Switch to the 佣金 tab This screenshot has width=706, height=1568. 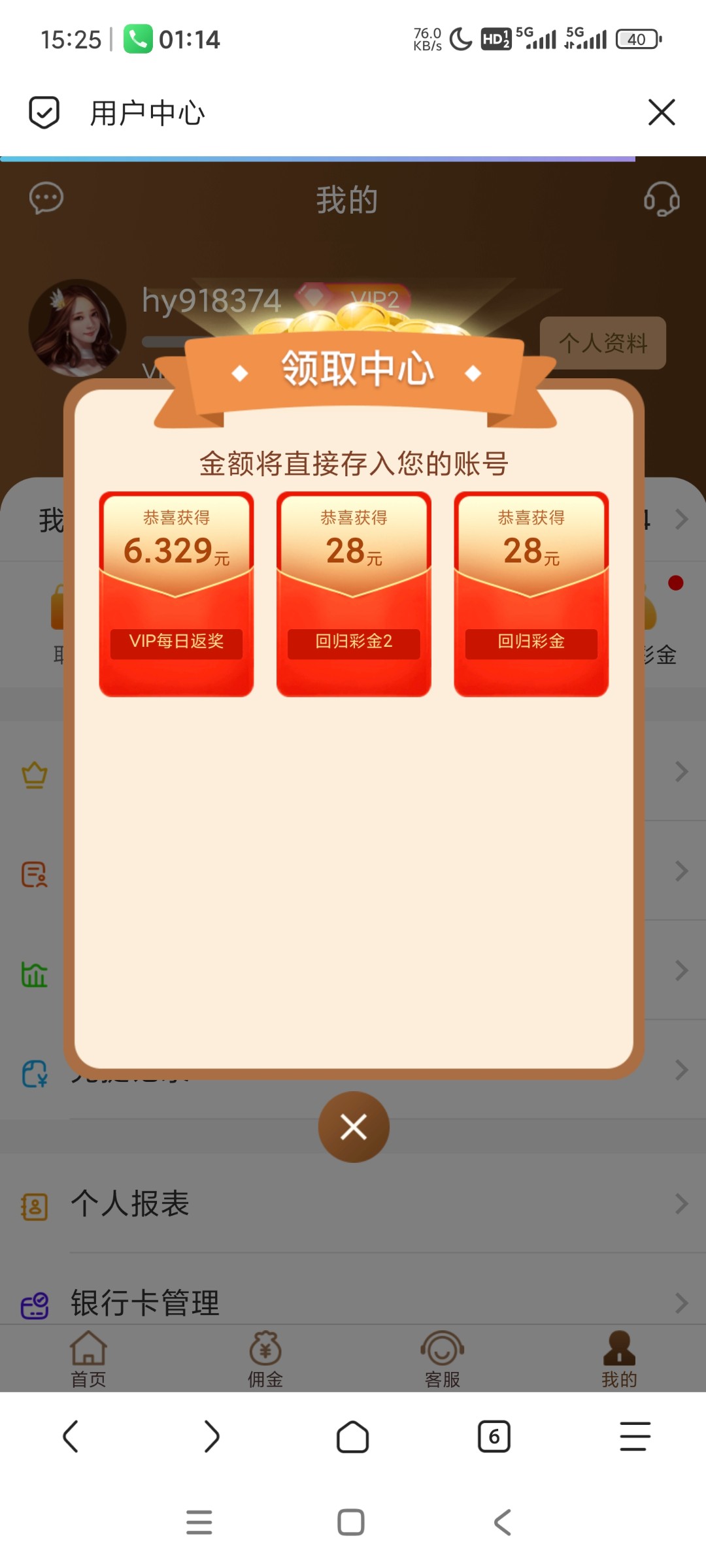(x=265, y=1359)
